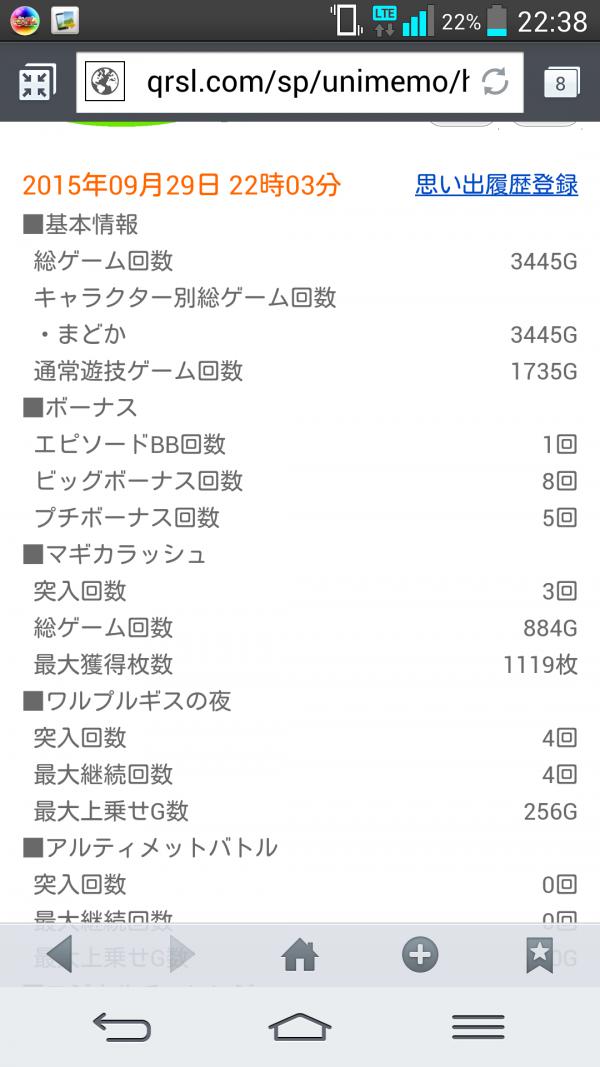The width and height of the screenshot is (600, 1067).
Task: Add a new tab with plus icon
Action: click(420, 955)
